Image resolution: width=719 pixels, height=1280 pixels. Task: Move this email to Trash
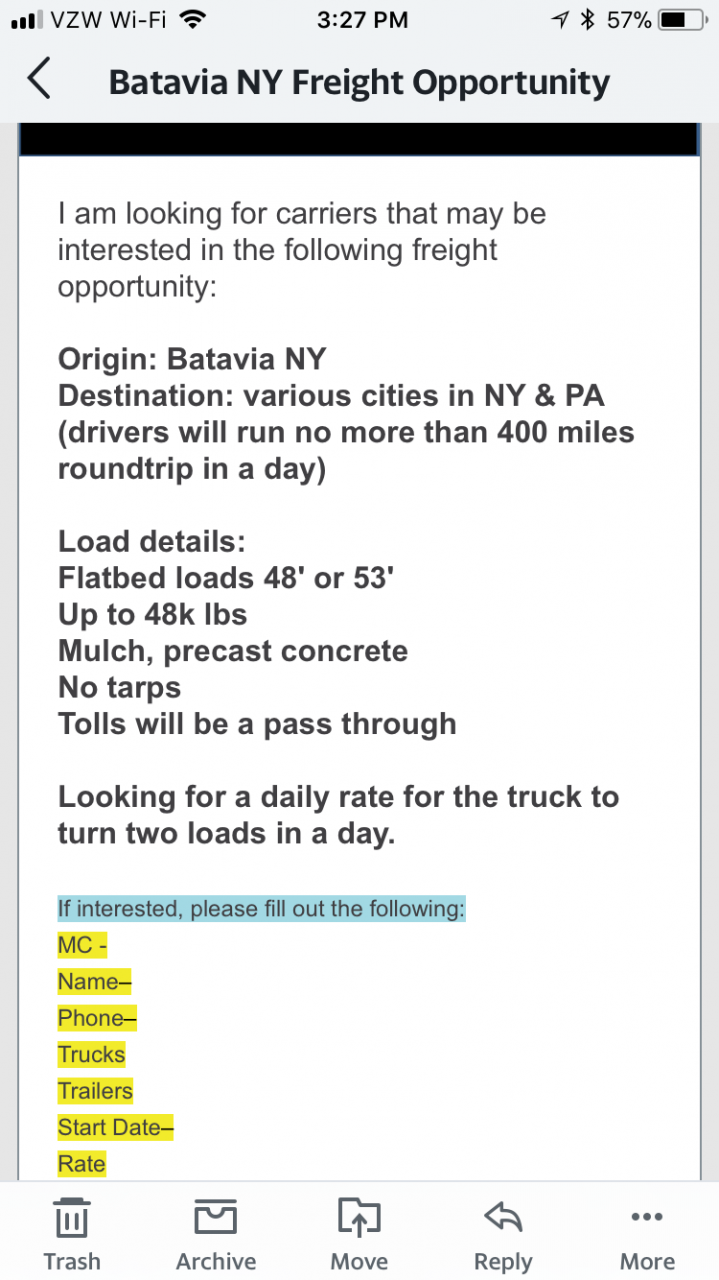[x=72, y=1234]
